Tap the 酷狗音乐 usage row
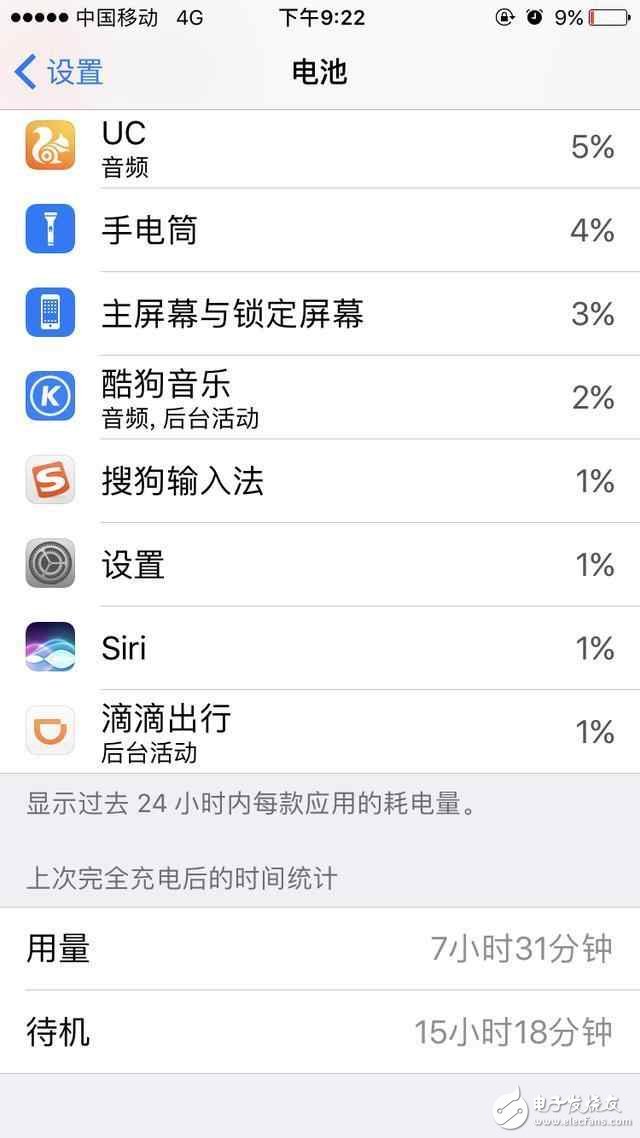This screenshot has width=640, height=1138. click(x=320, y=398)
